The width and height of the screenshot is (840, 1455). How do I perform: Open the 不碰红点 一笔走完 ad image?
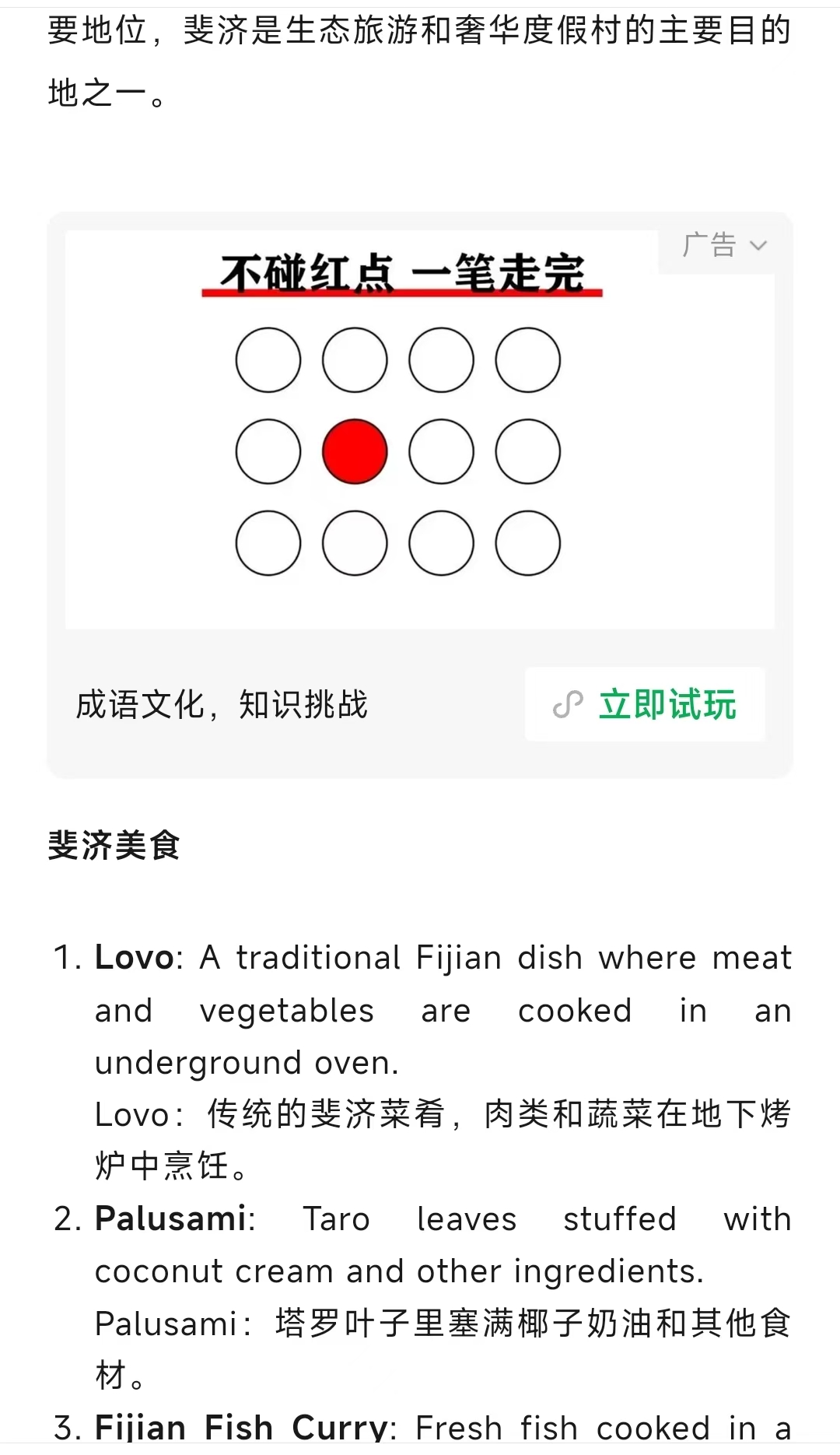tap(420, 429)
